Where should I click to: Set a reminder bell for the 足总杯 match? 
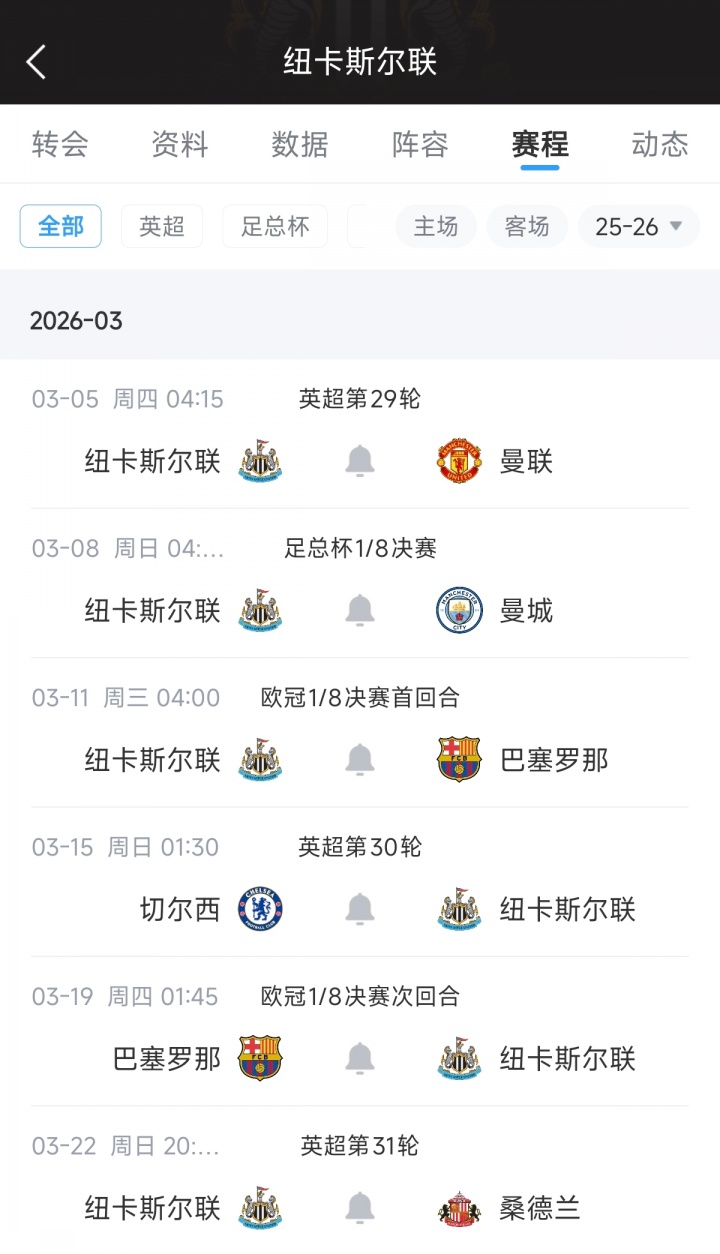click(x=360, y=611)
